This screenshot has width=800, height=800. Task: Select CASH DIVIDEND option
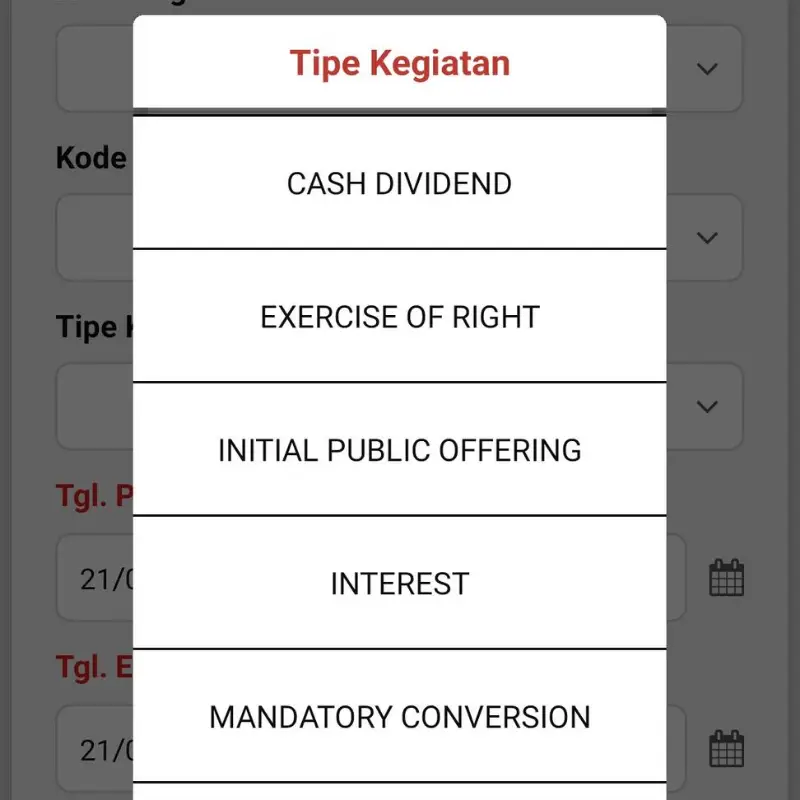point(399,184)
